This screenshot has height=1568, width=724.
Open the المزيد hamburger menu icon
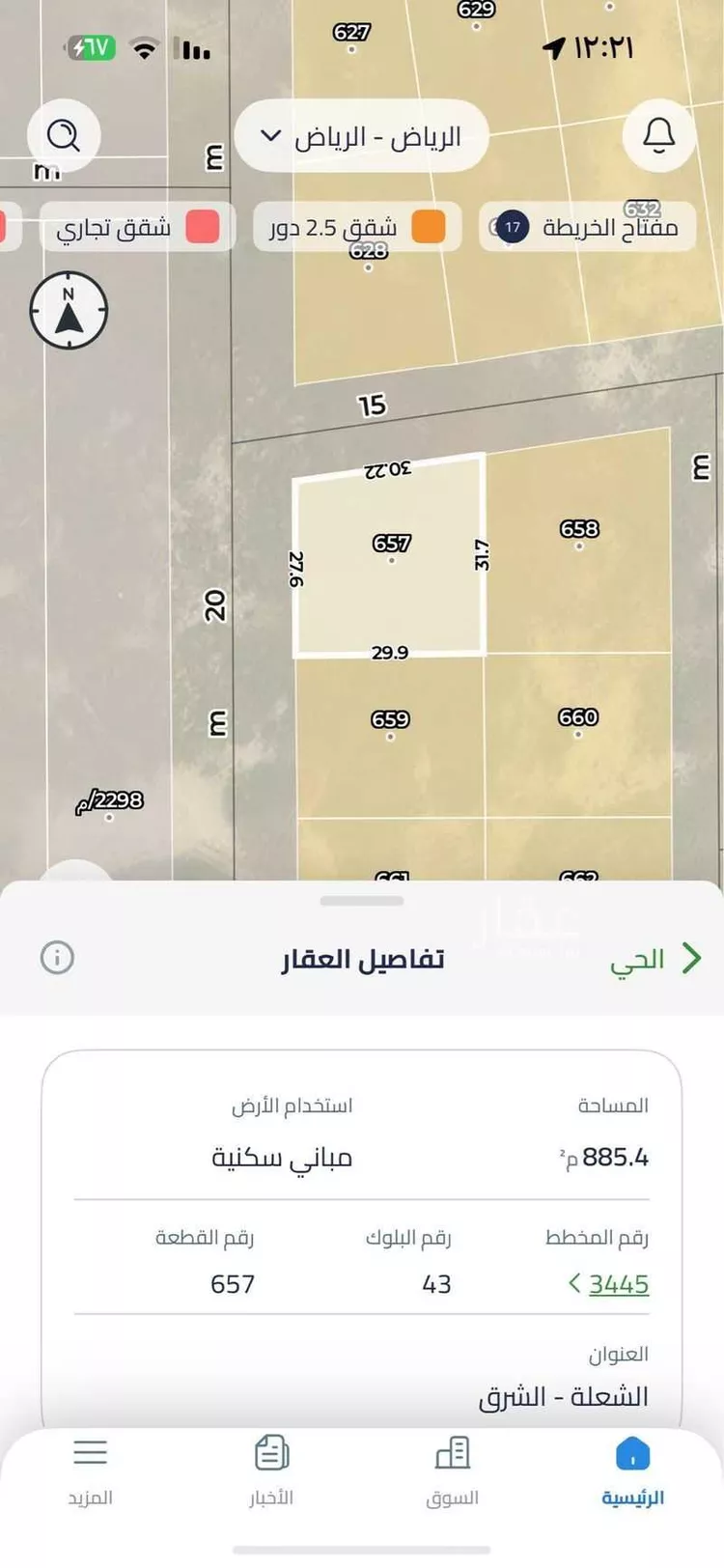pos(91,1452)
